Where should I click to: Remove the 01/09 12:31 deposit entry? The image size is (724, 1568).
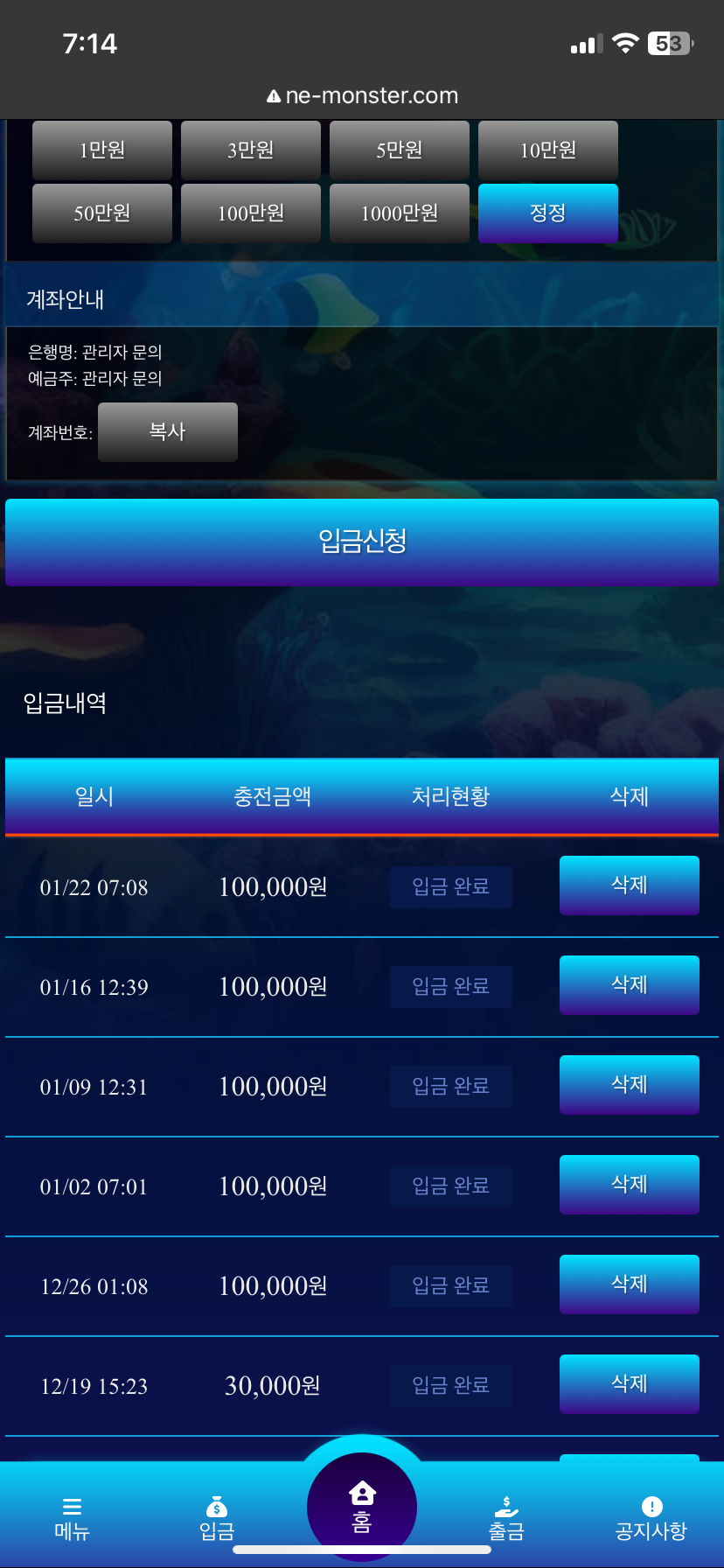(x=629, y=1084)
